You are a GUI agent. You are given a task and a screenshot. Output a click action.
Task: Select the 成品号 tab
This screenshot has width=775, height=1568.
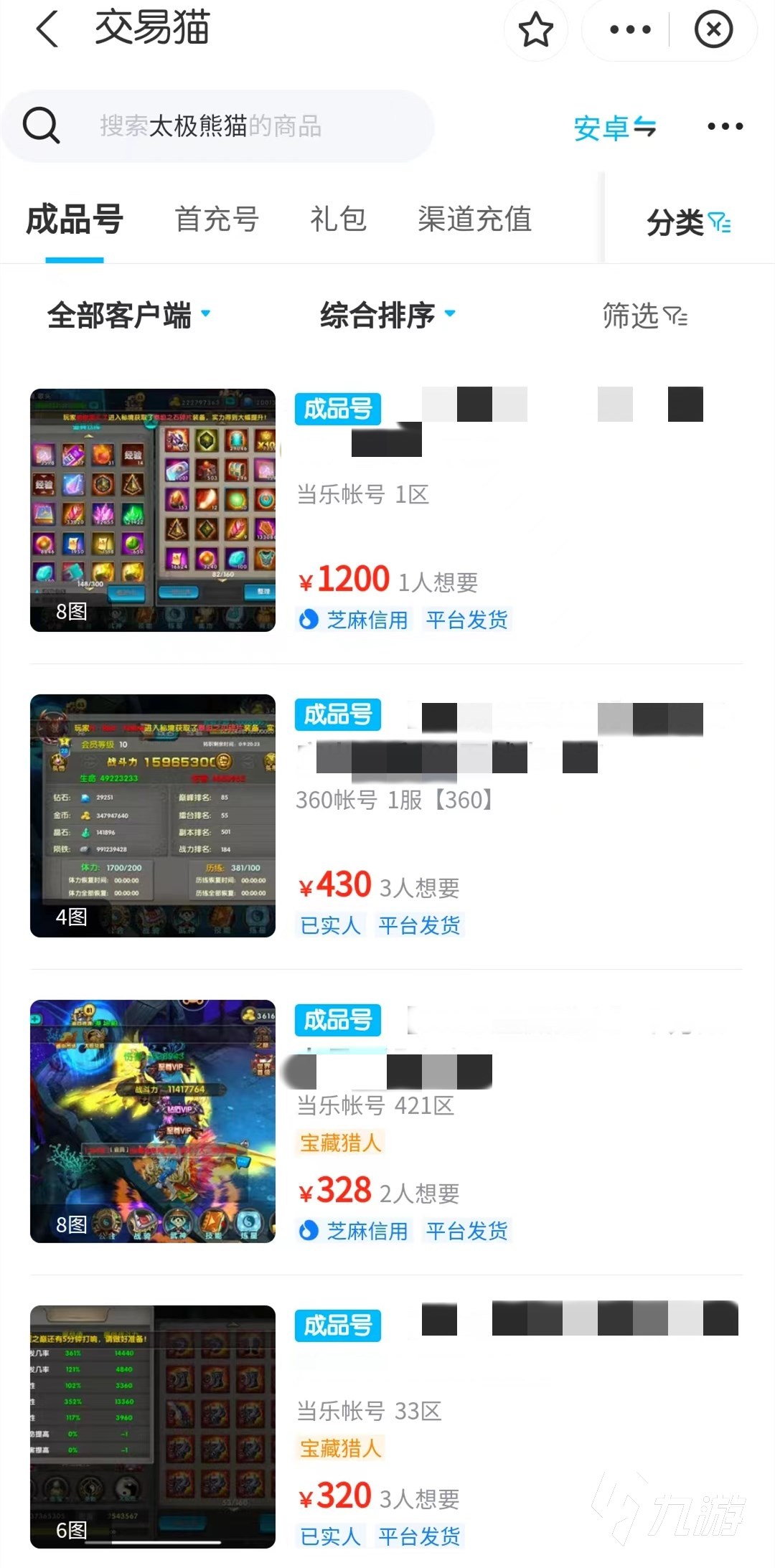point(75,219)
